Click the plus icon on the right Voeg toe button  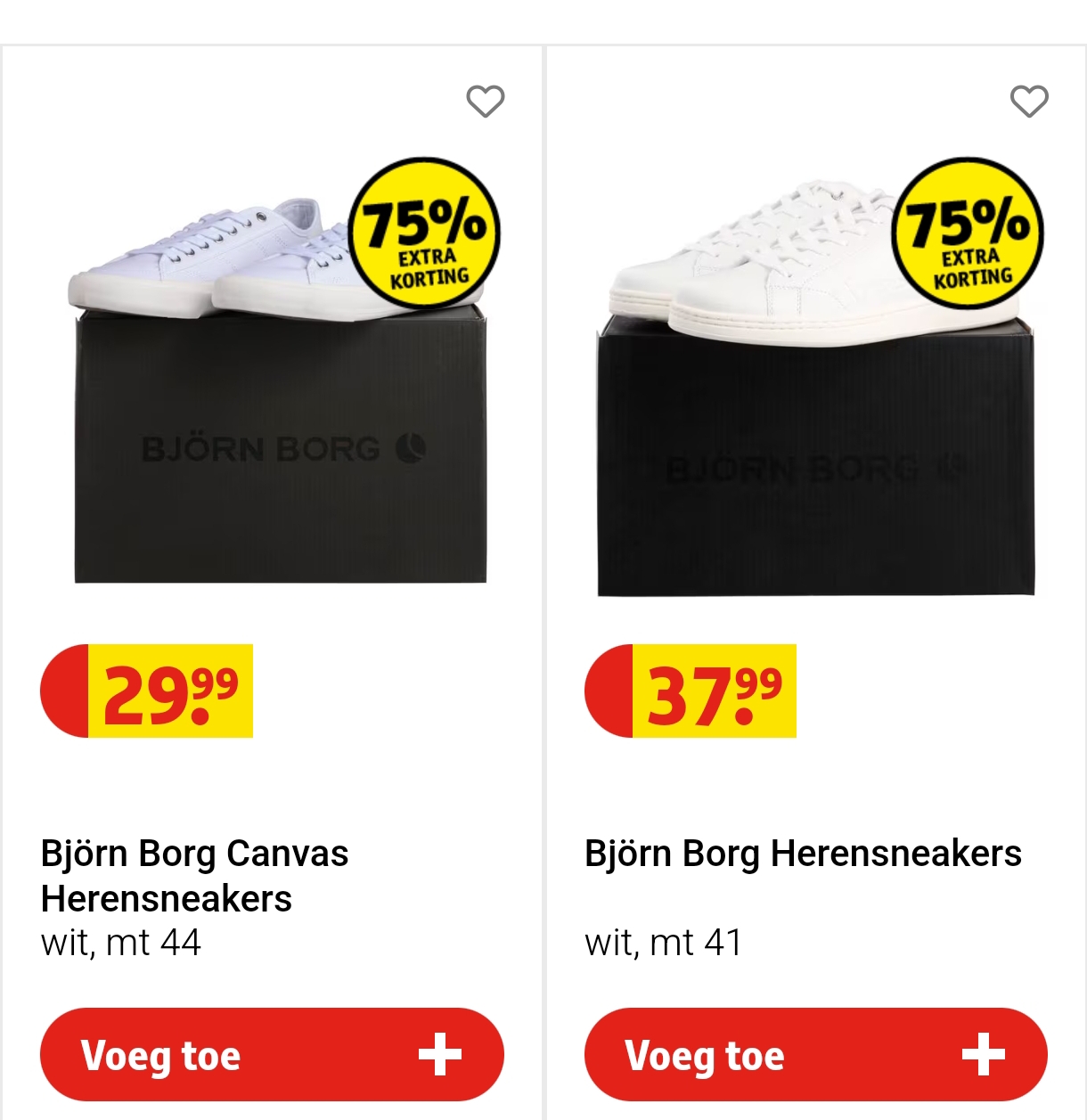point(982,1054)
